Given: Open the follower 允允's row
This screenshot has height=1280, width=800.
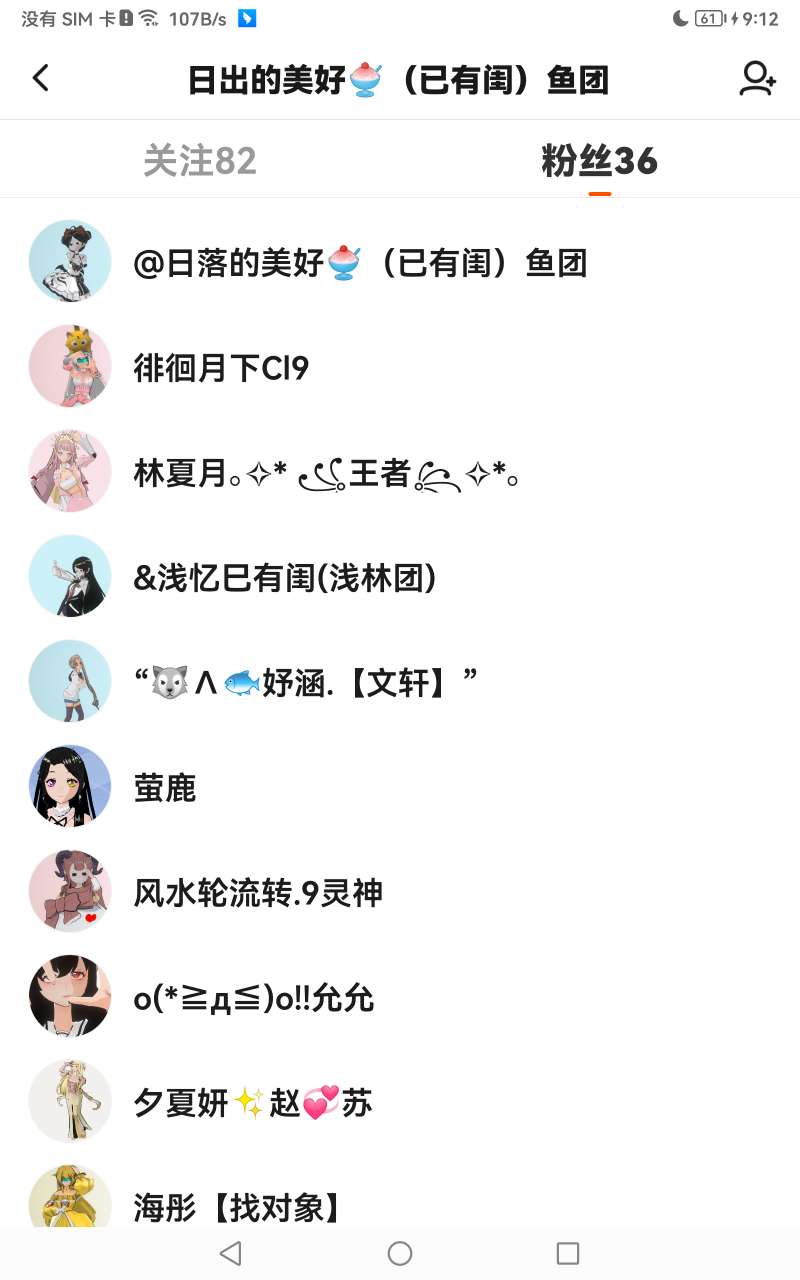Looking at the screenshot, I should click(400, 998).
